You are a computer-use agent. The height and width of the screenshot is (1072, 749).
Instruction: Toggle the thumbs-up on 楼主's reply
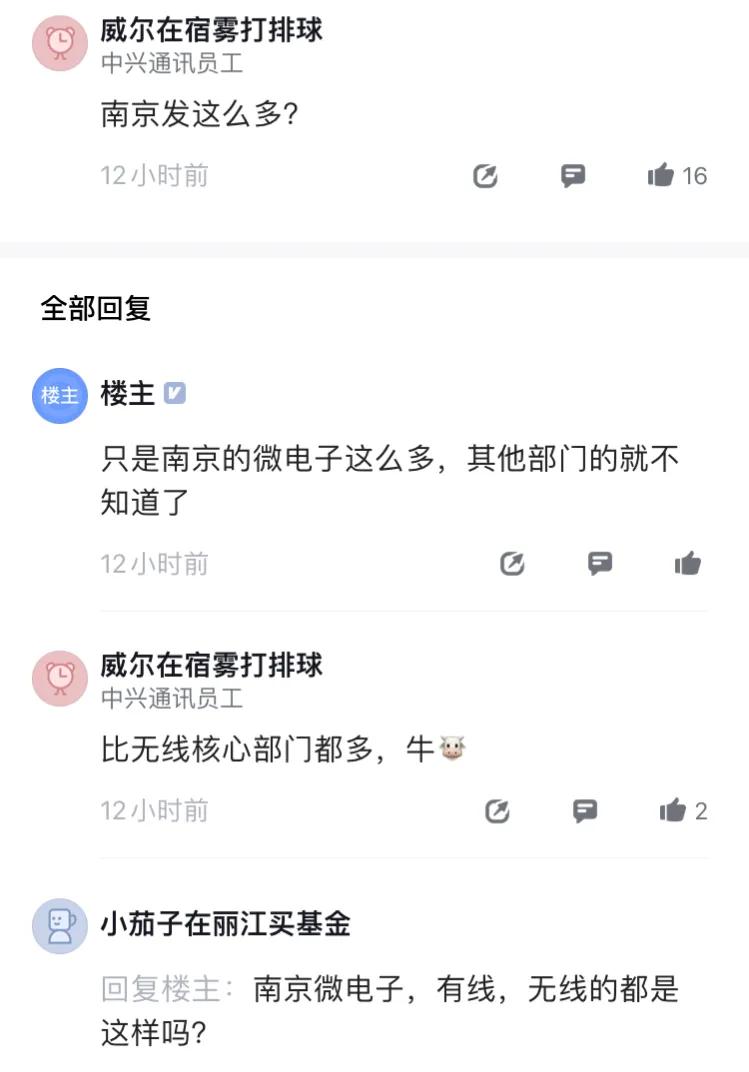tap(687, 564)
